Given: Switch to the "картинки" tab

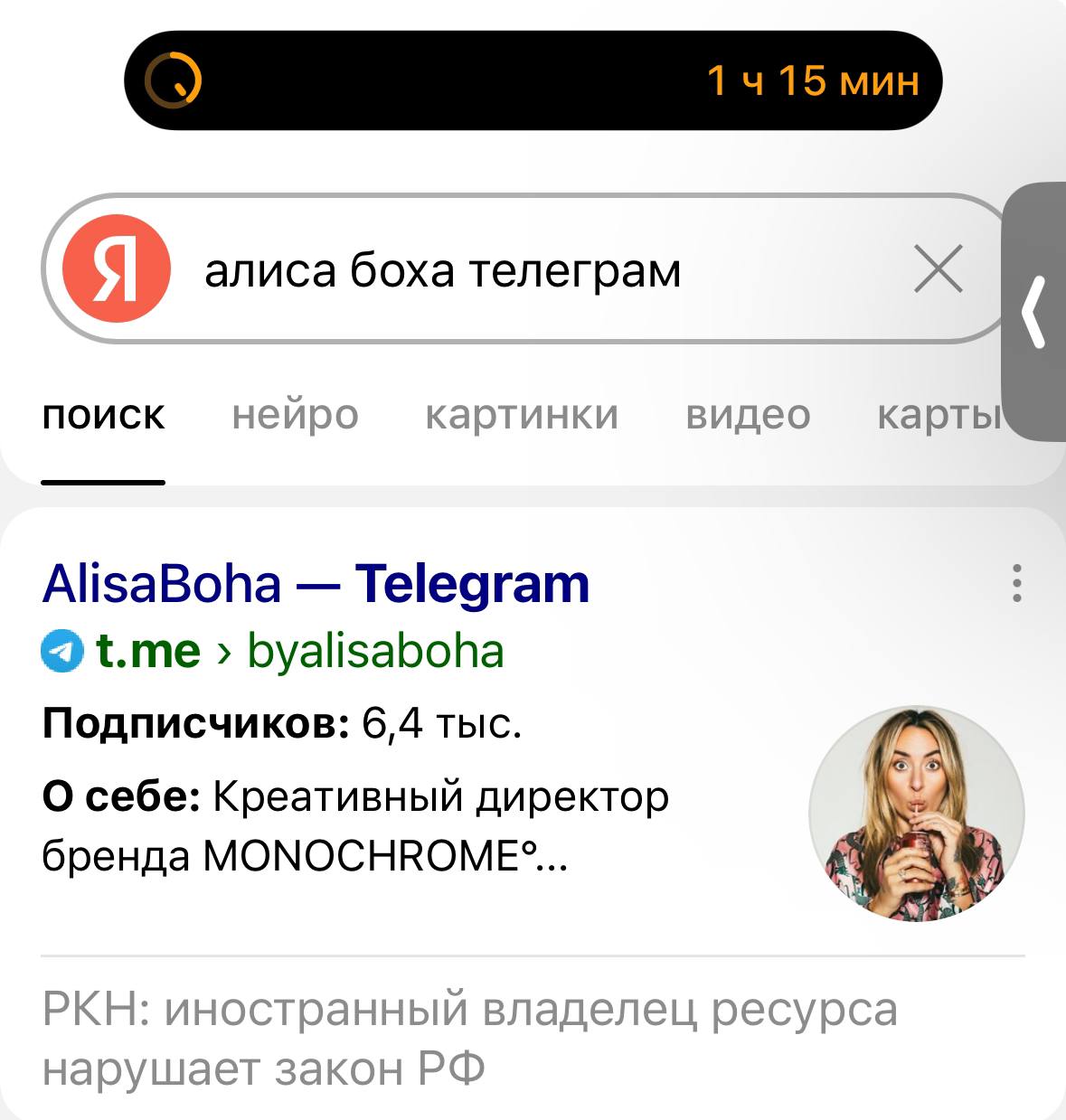Looking at the screenshot, I should (522, 416).
